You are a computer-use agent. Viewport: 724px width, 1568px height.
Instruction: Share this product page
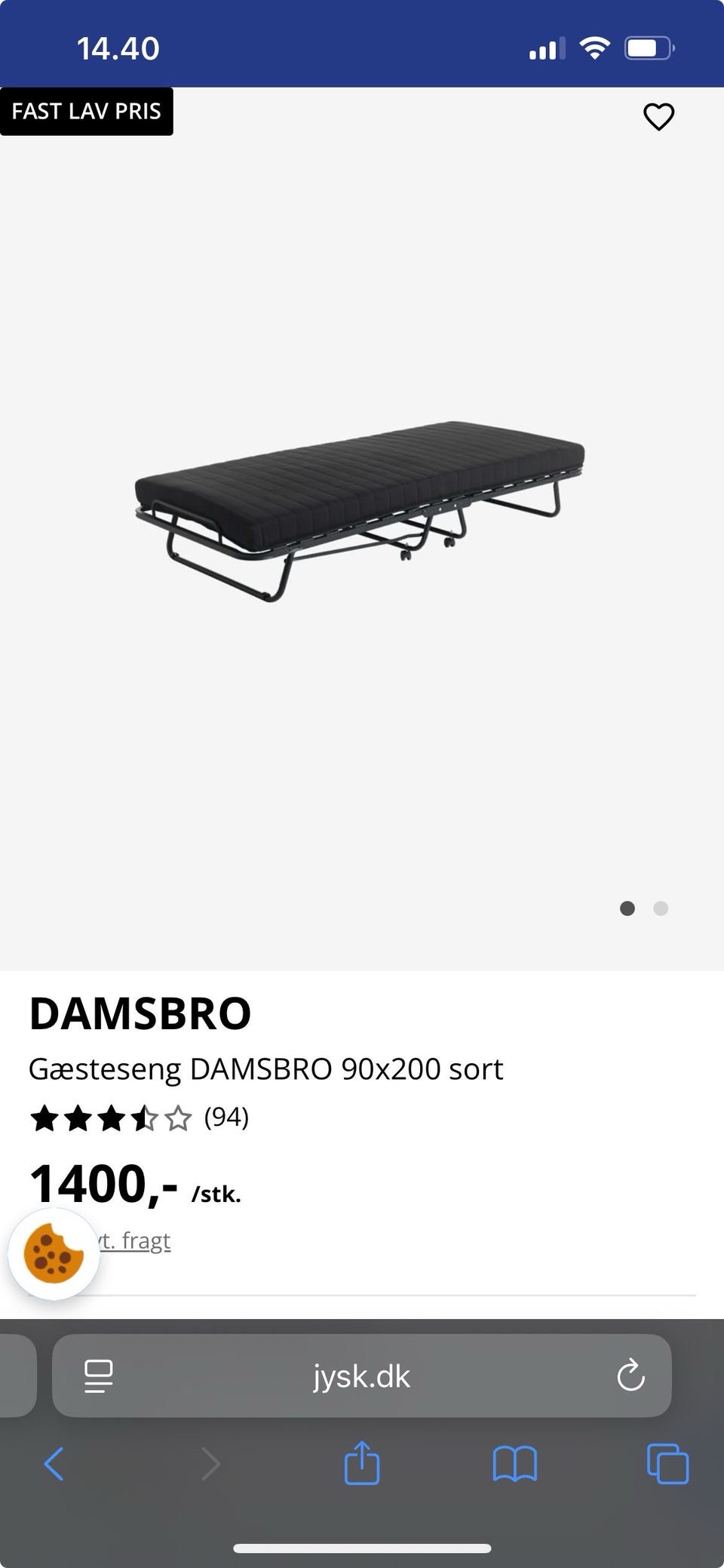(361, 1465)
